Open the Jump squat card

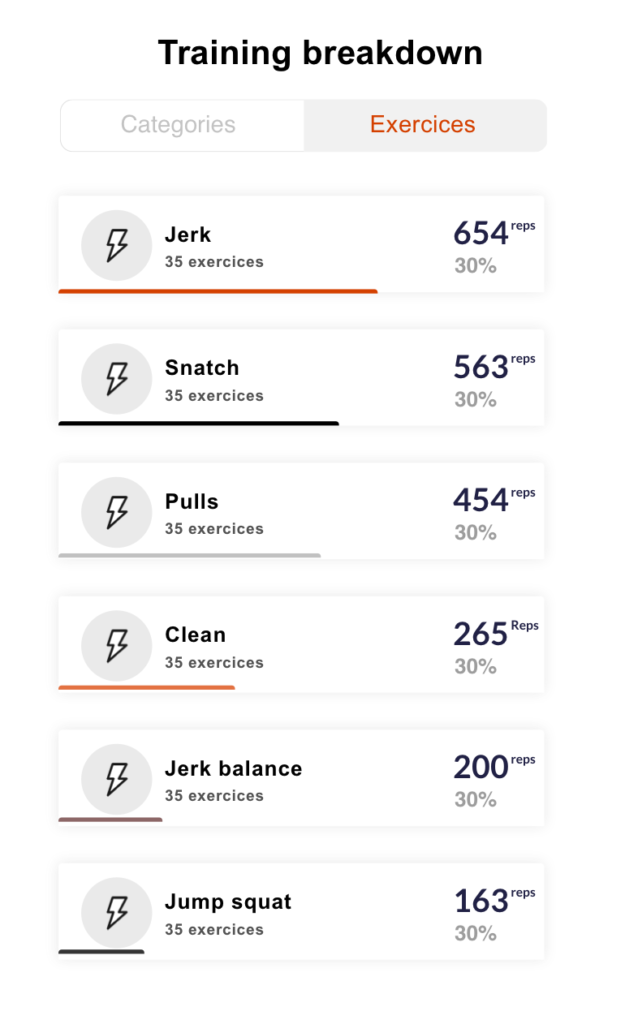click(301, 912)
